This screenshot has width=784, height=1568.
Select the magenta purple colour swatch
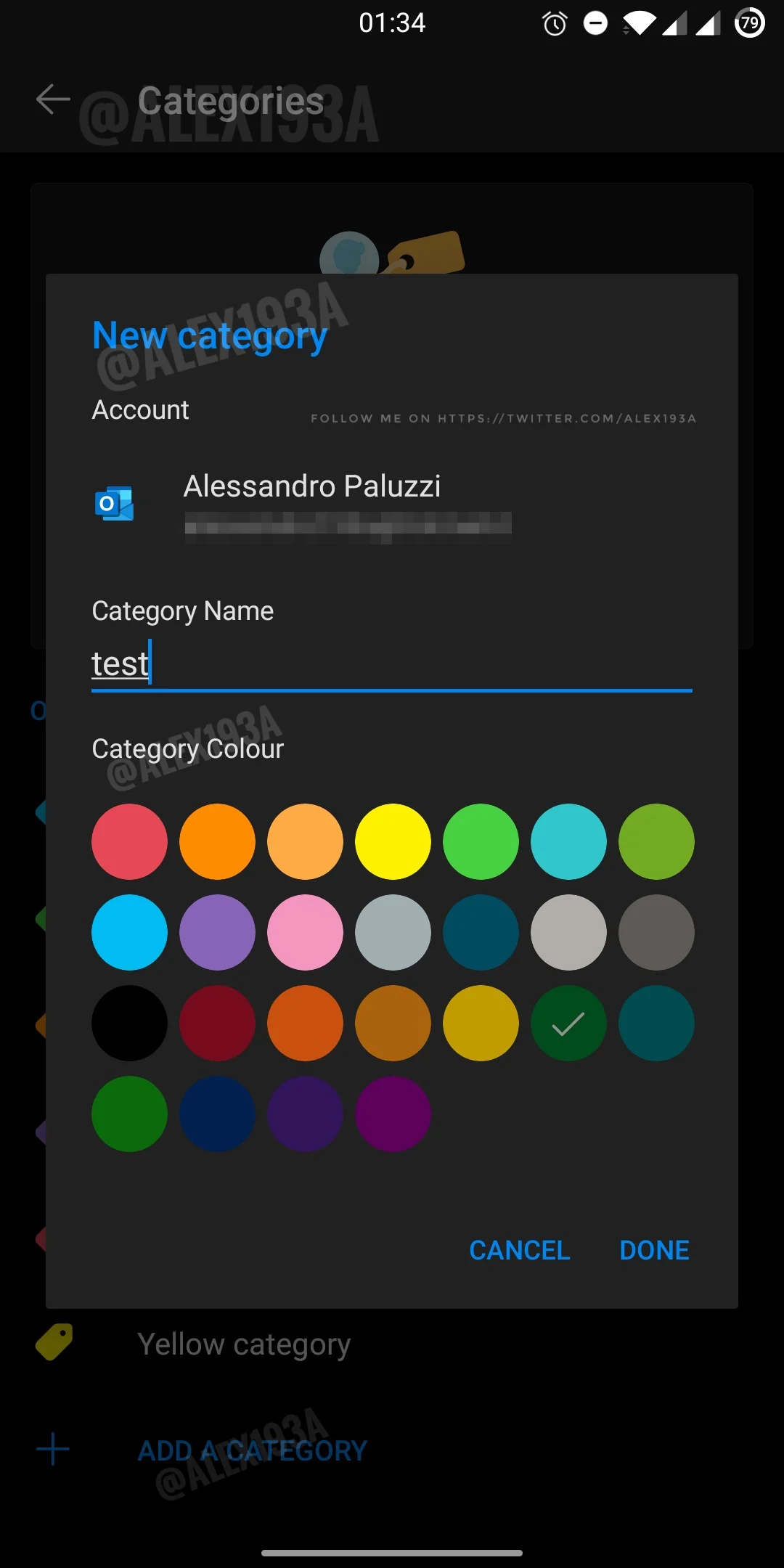(x=393, y=1114)
